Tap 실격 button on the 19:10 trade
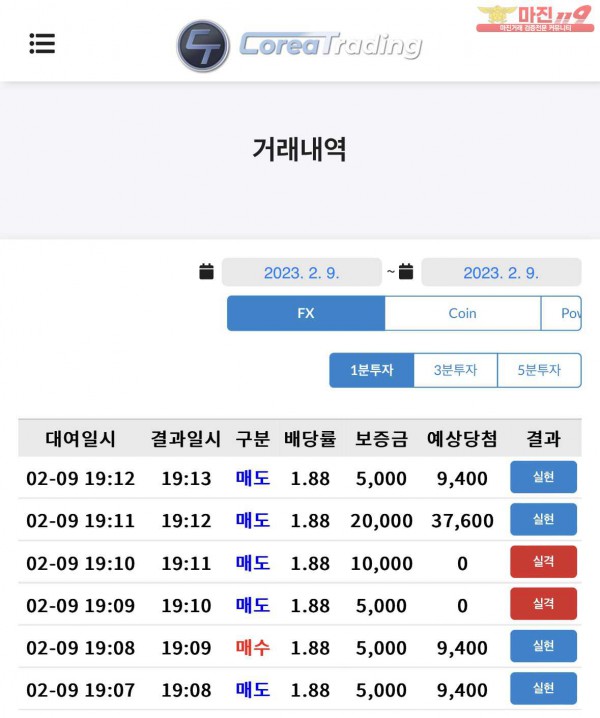This screenshot has width=600, height=718. tap(543, 562)
